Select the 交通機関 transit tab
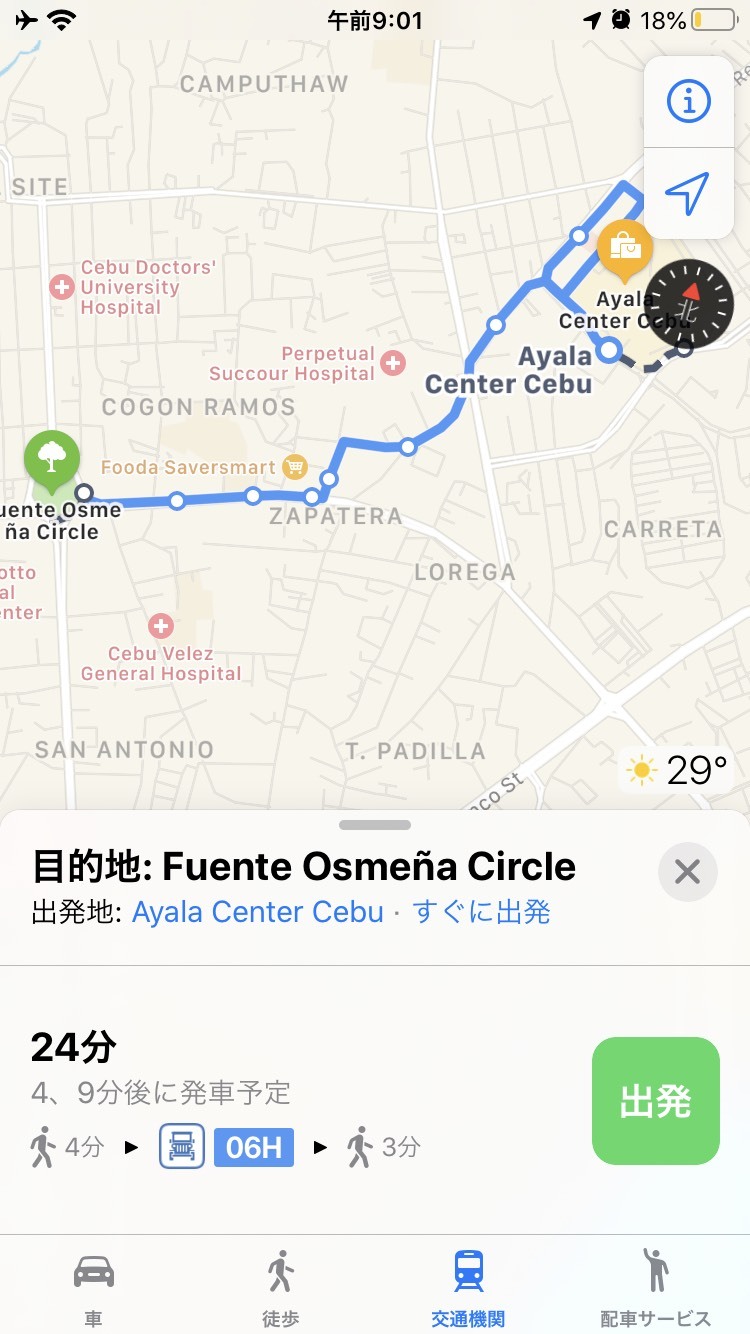This screenshot has height=1334, width=750. tap(469, 1286)
